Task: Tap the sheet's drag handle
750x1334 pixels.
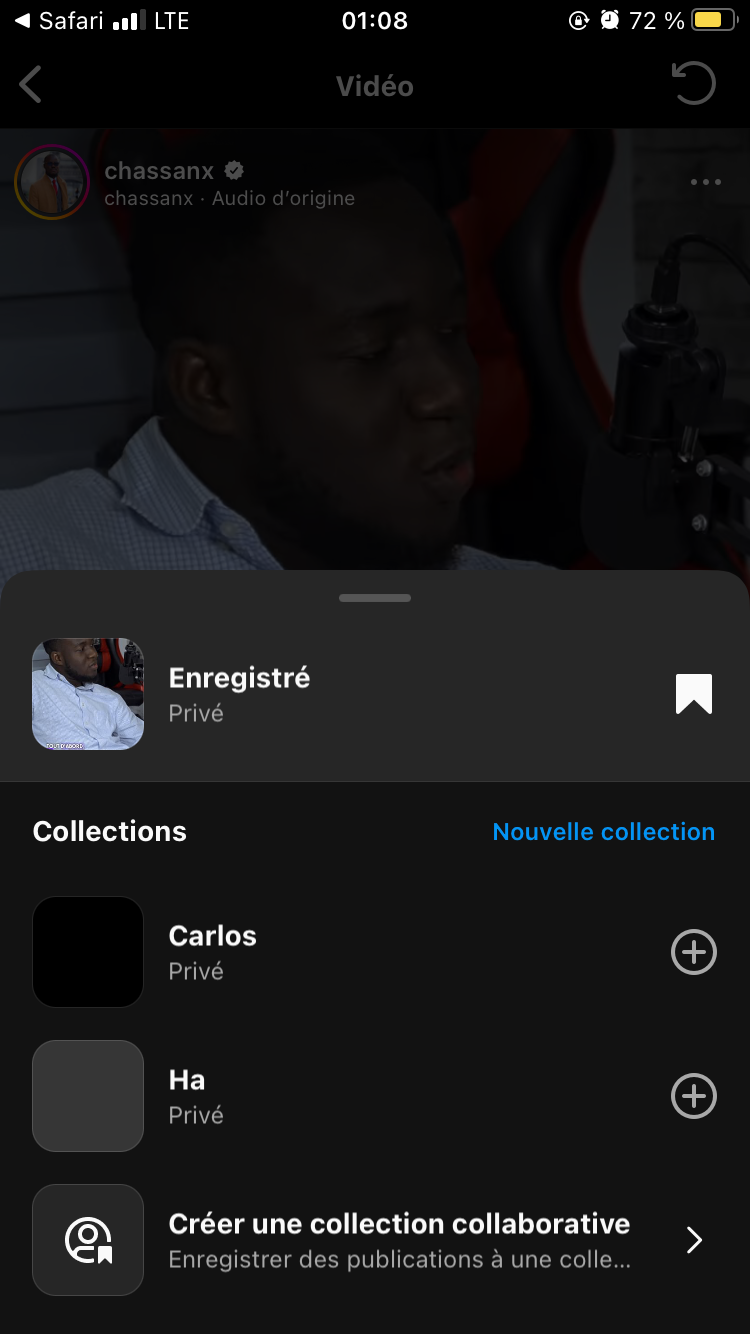Action: (375, 598)
